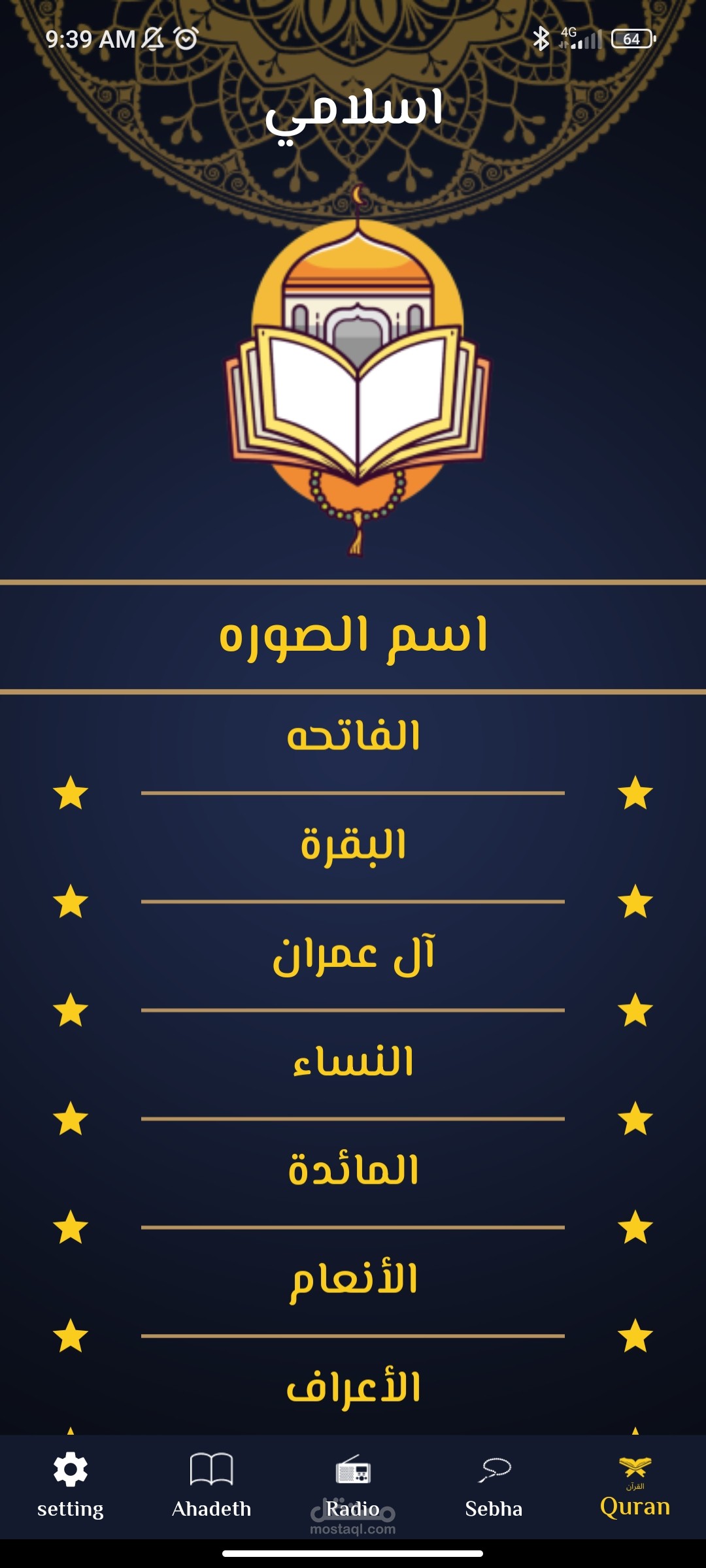This screenshot has width=706, height=1568.
Task: Open surah الفاتحه
Action: [353, 736]
